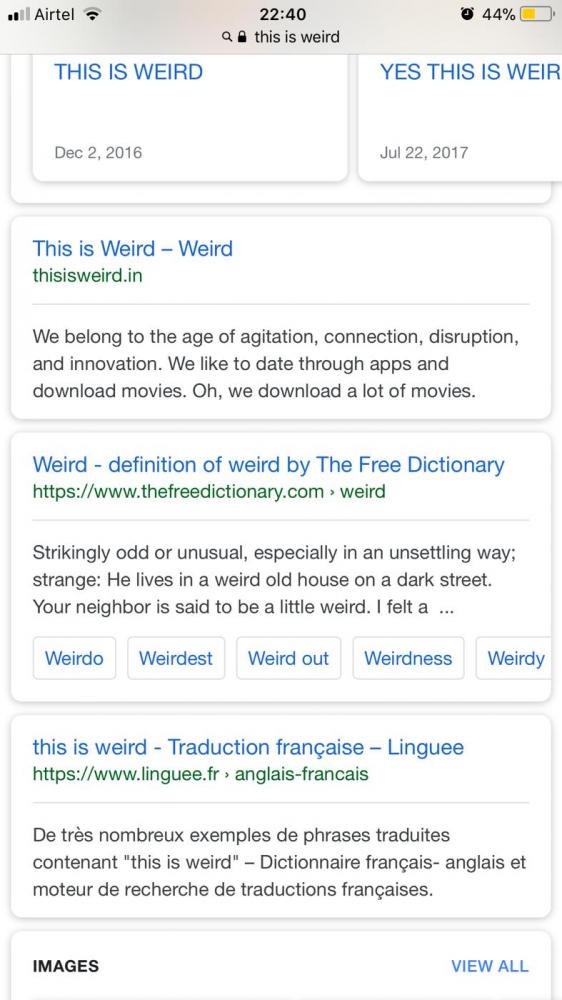This screenshot has height=1000, width=562.
Task: Pick the Weirdy chip
Action: 515,658
